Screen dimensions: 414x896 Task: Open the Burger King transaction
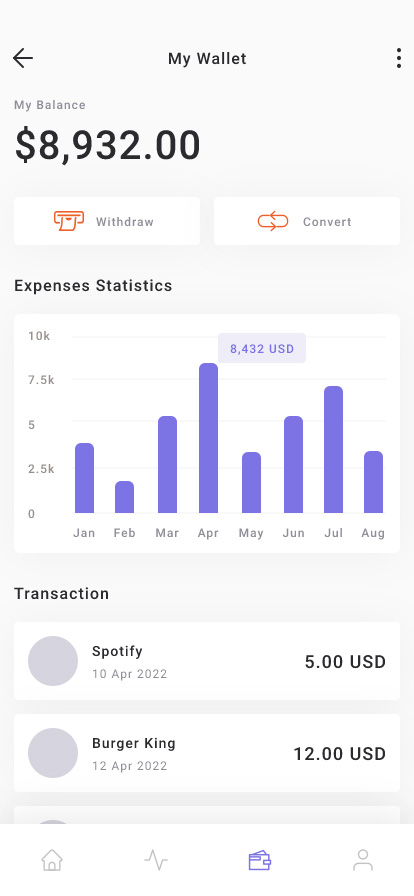(x=207, y=753)
